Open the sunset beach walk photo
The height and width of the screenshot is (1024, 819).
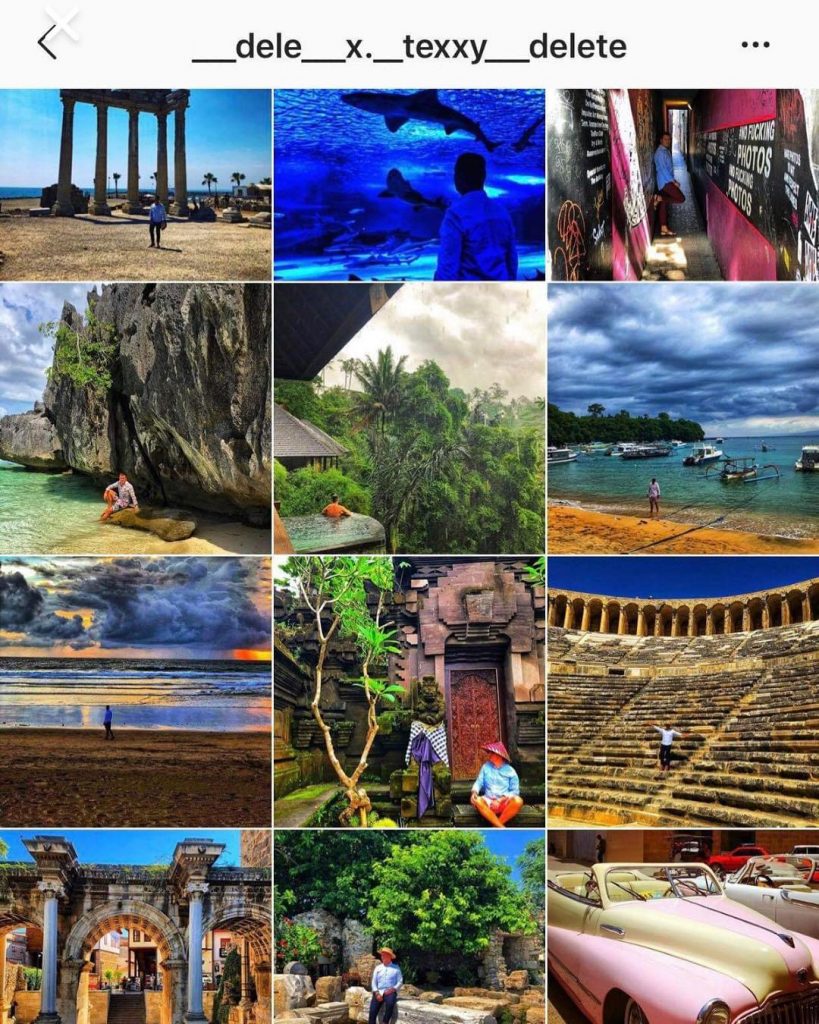[136, 690]
